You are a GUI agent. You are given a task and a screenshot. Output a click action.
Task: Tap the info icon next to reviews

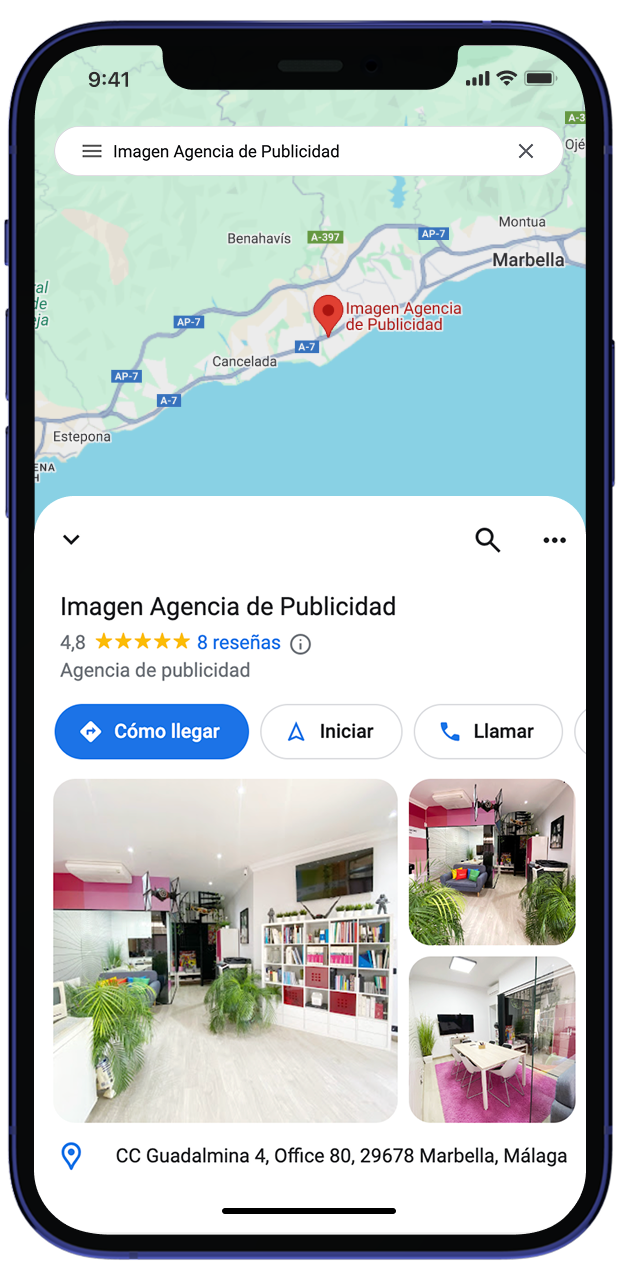[300, 644]
